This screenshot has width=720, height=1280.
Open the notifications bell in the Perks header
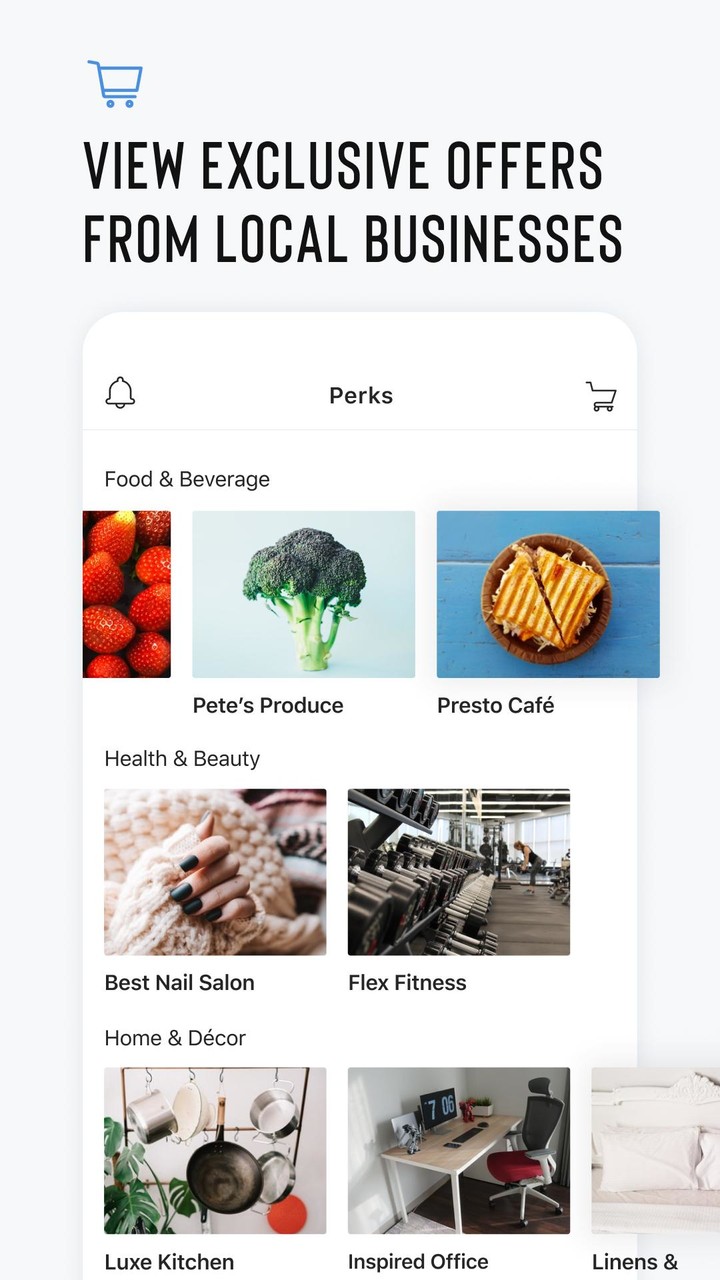pos(120,394)
